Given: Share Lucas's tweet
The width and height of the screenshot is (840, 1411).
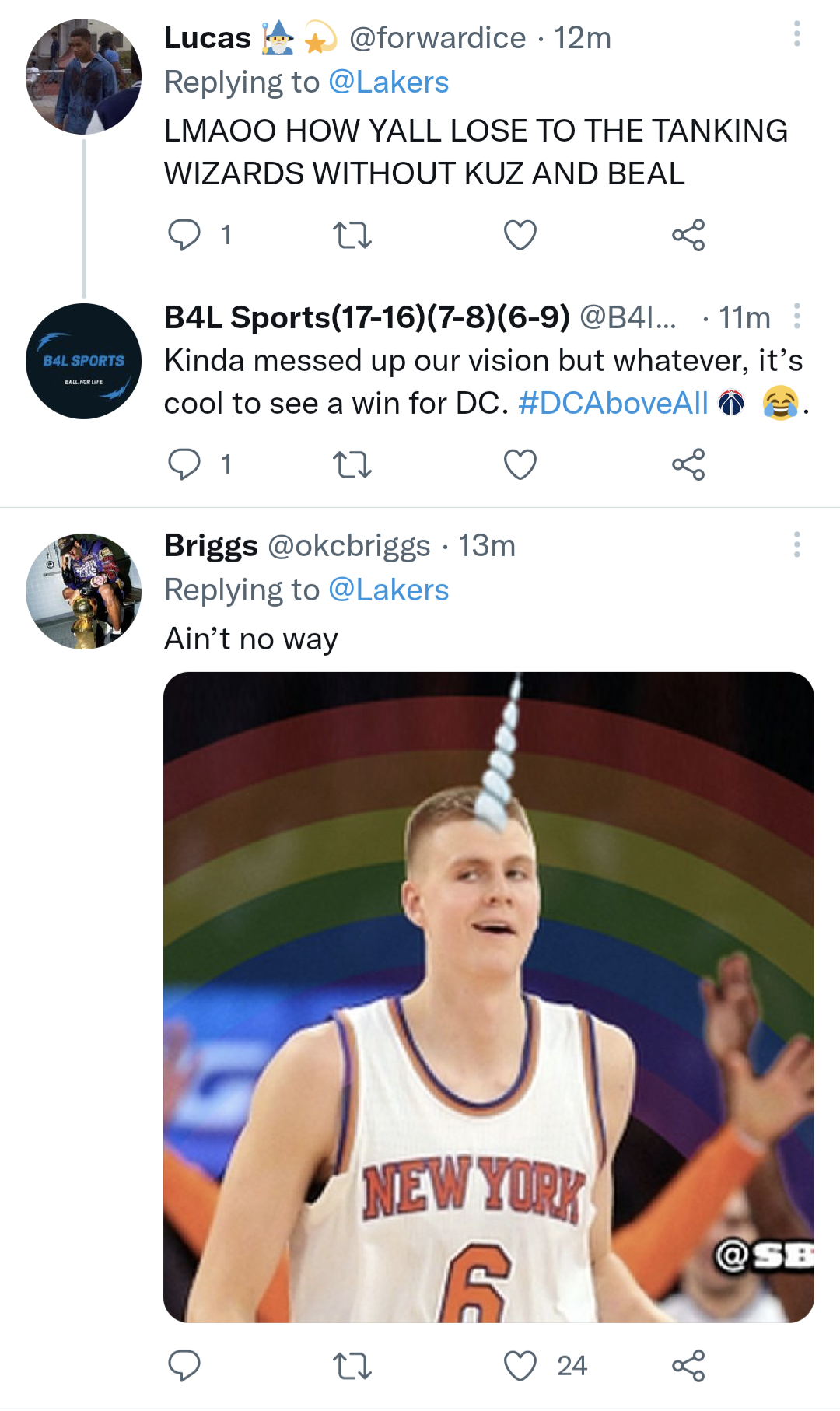Looking at the screenshot, I should pyautogui.click(x=688, y=235).
